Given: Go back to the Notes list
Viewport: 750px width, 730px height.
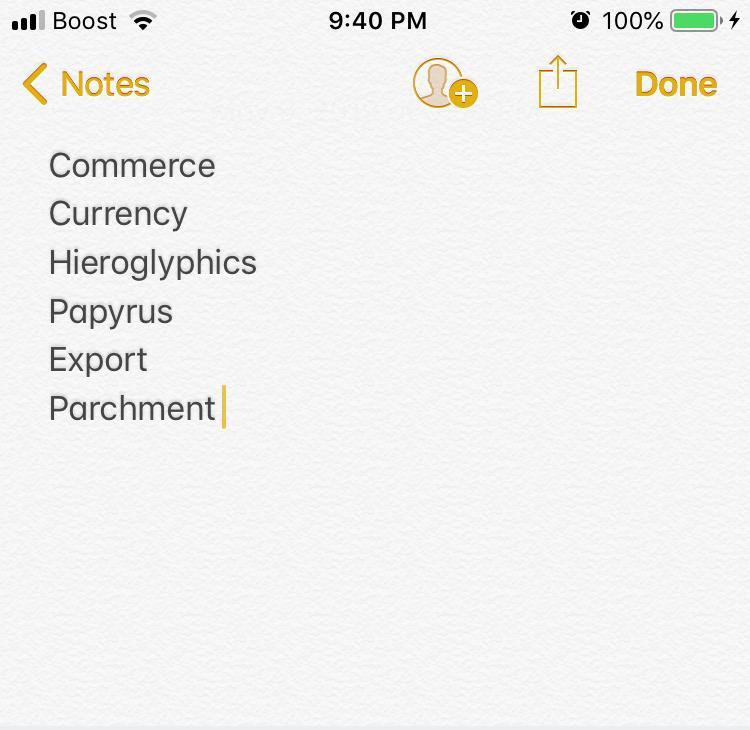Looking at the screenshot, I should 86,84.
